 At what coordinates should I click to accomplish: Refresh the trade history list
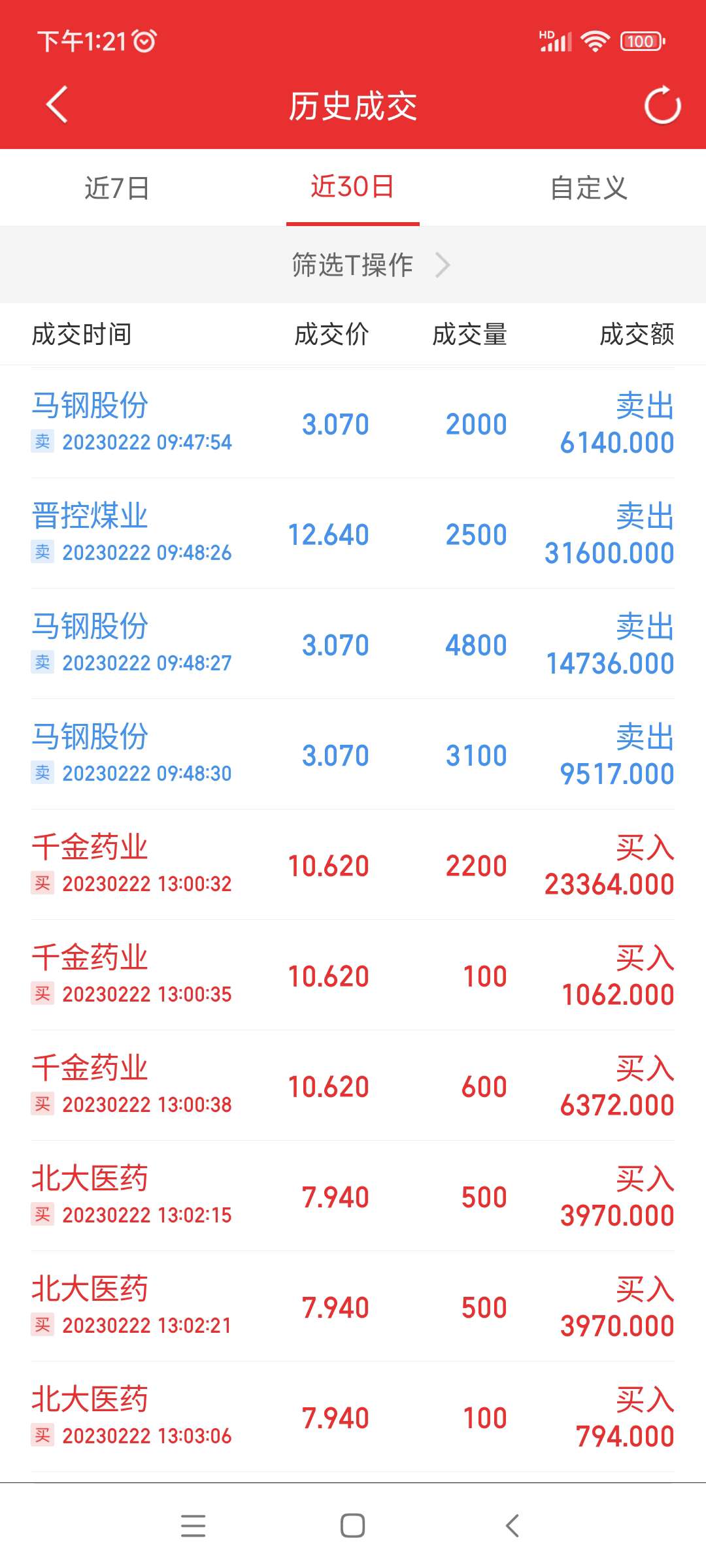click(662, 105)
